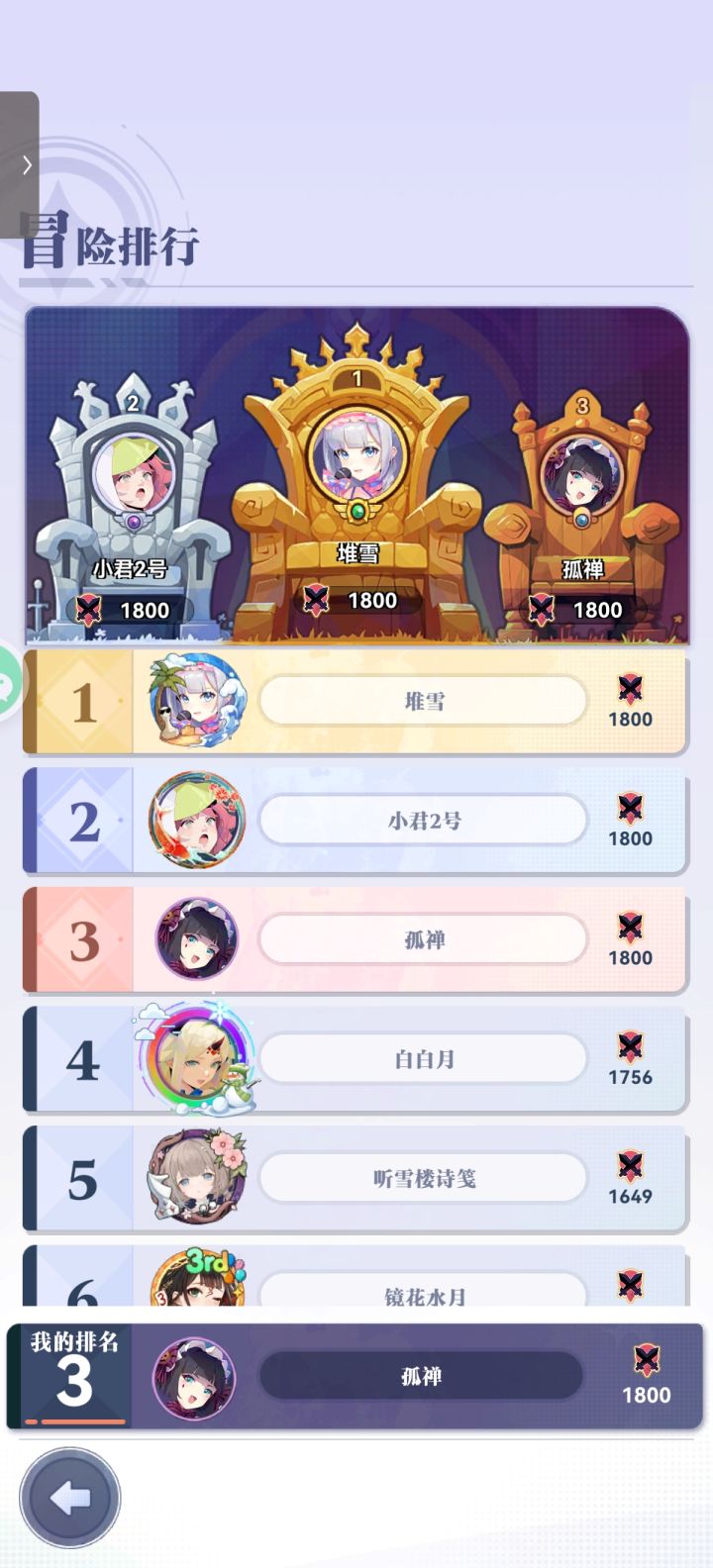
Task: Open the rank 1 banner card
Action: [356, 703]
